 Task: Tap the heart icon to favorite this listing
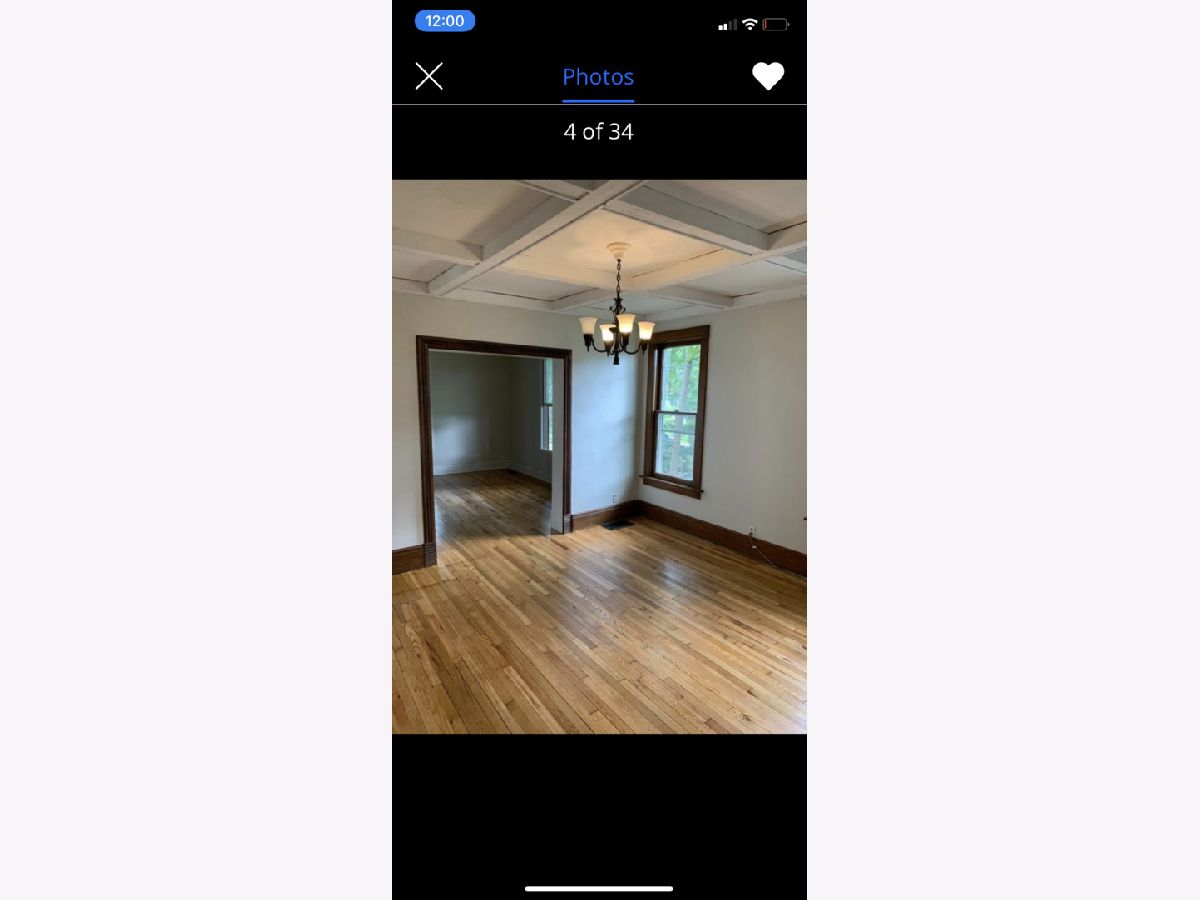(x=768, y=76)
